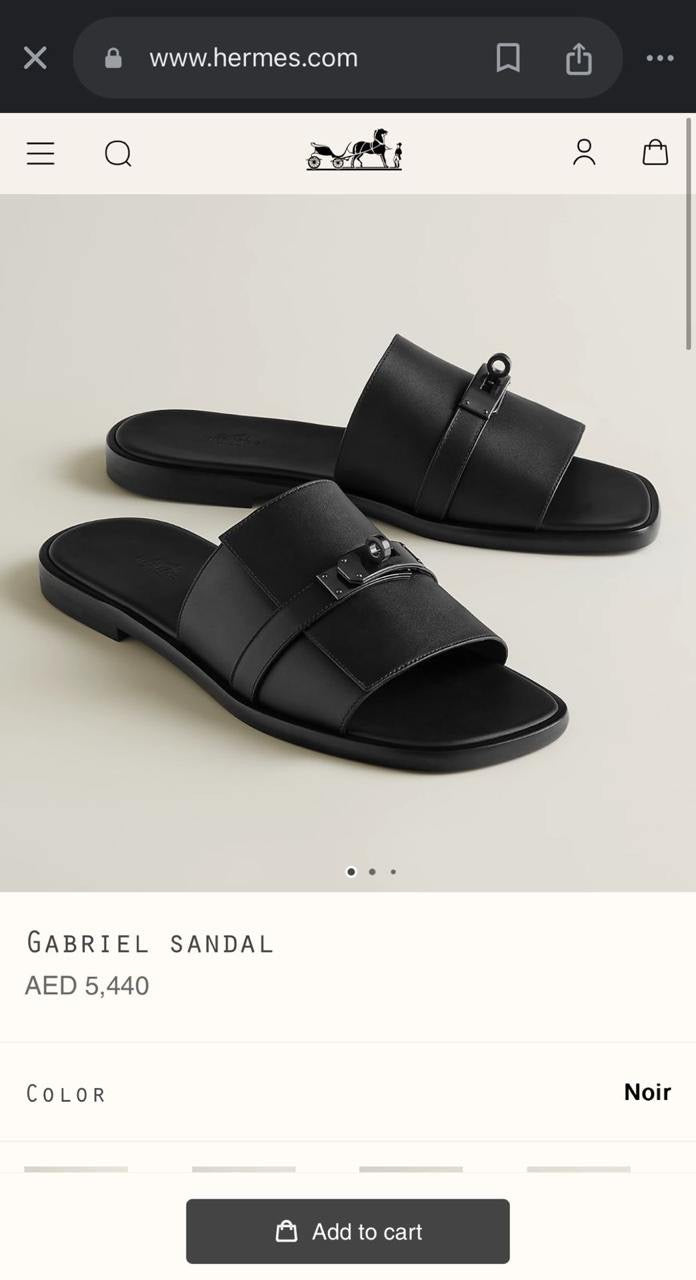The height and width of the screenshot is (1280, 696).
Task: Go to the second product image dot
Action: 372,872
